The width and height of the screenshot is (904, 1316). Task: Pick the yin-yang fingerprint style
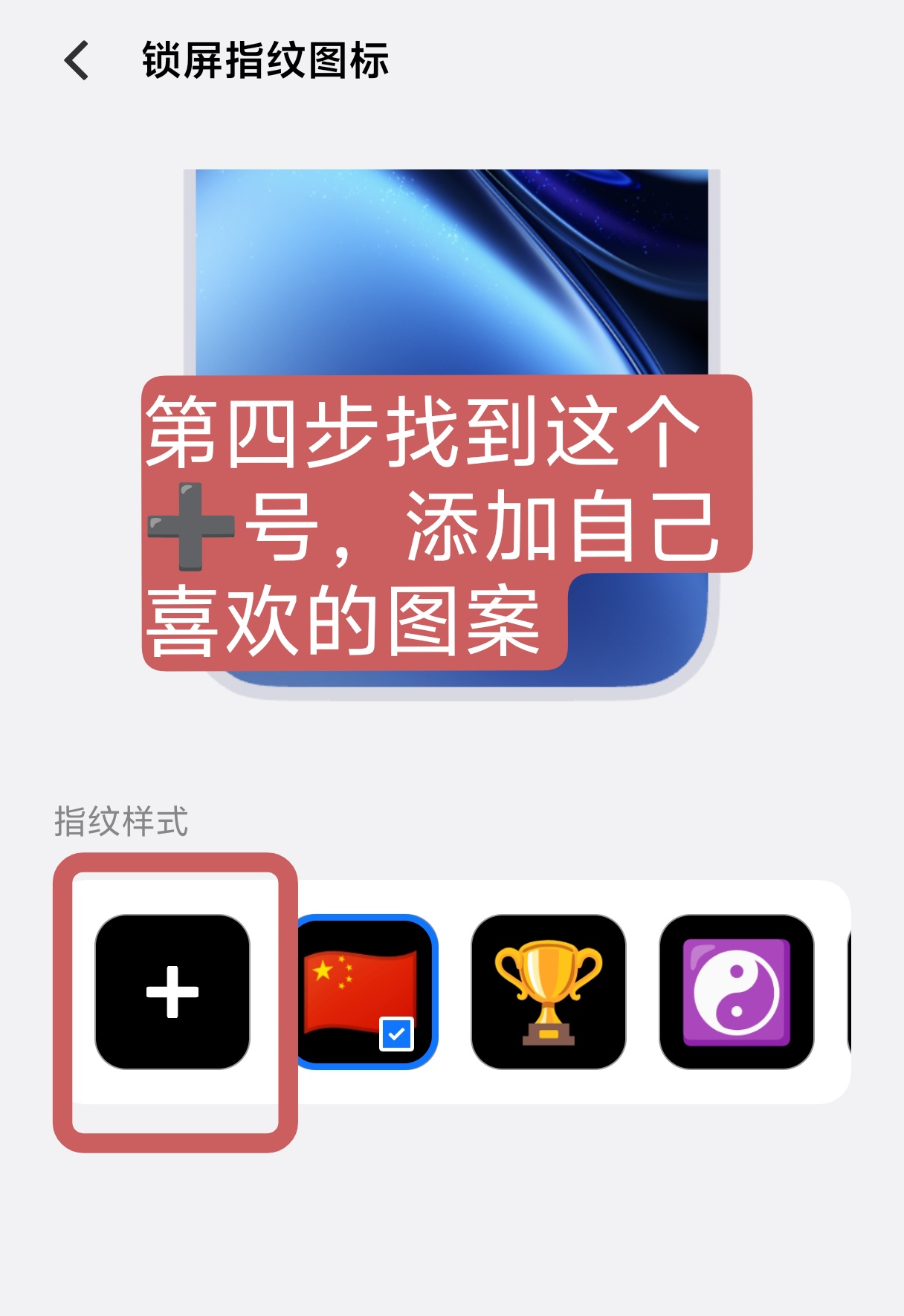coord(736,991)
